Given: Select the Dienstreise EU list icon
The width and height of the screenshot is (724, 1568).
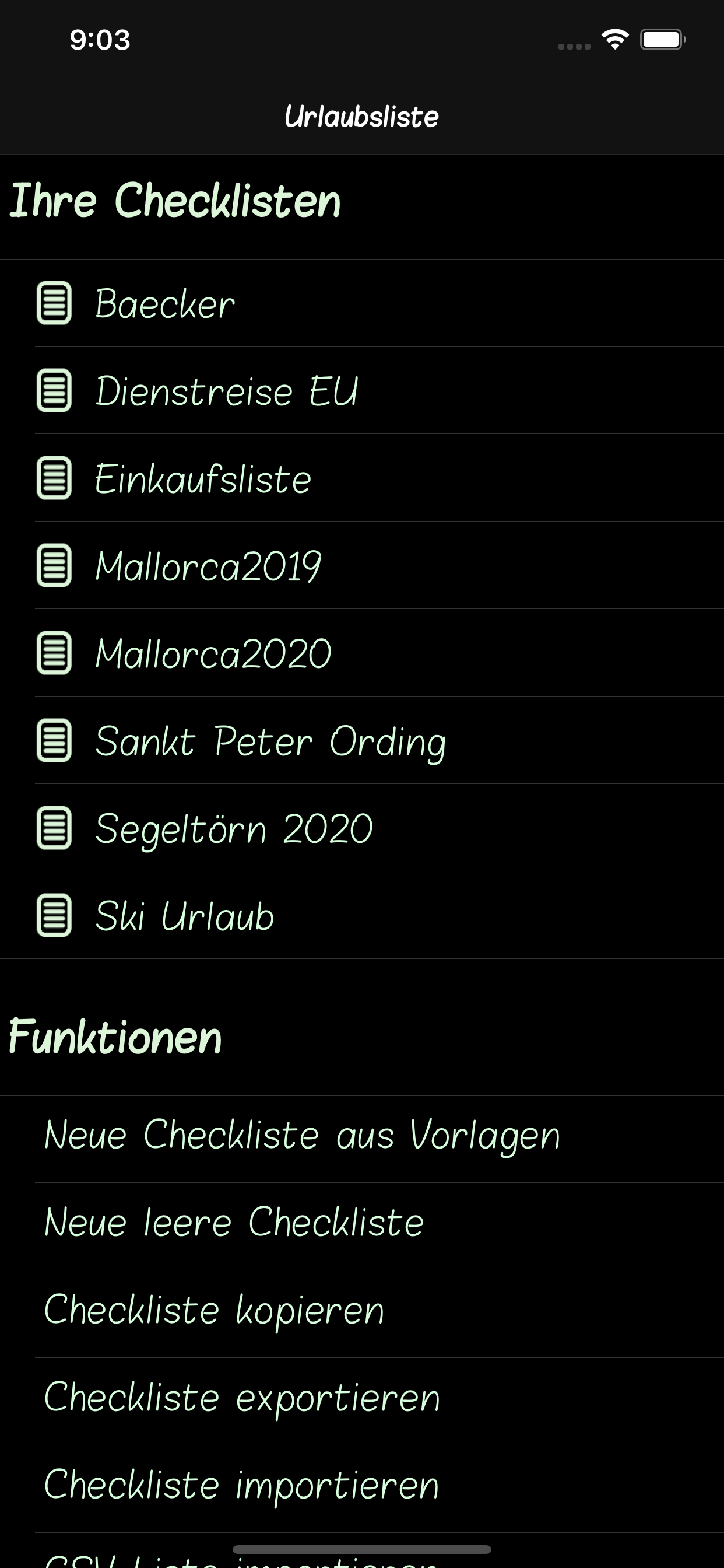Looking at the screenshot, I should pyautogui.click(x=54, y=390).
